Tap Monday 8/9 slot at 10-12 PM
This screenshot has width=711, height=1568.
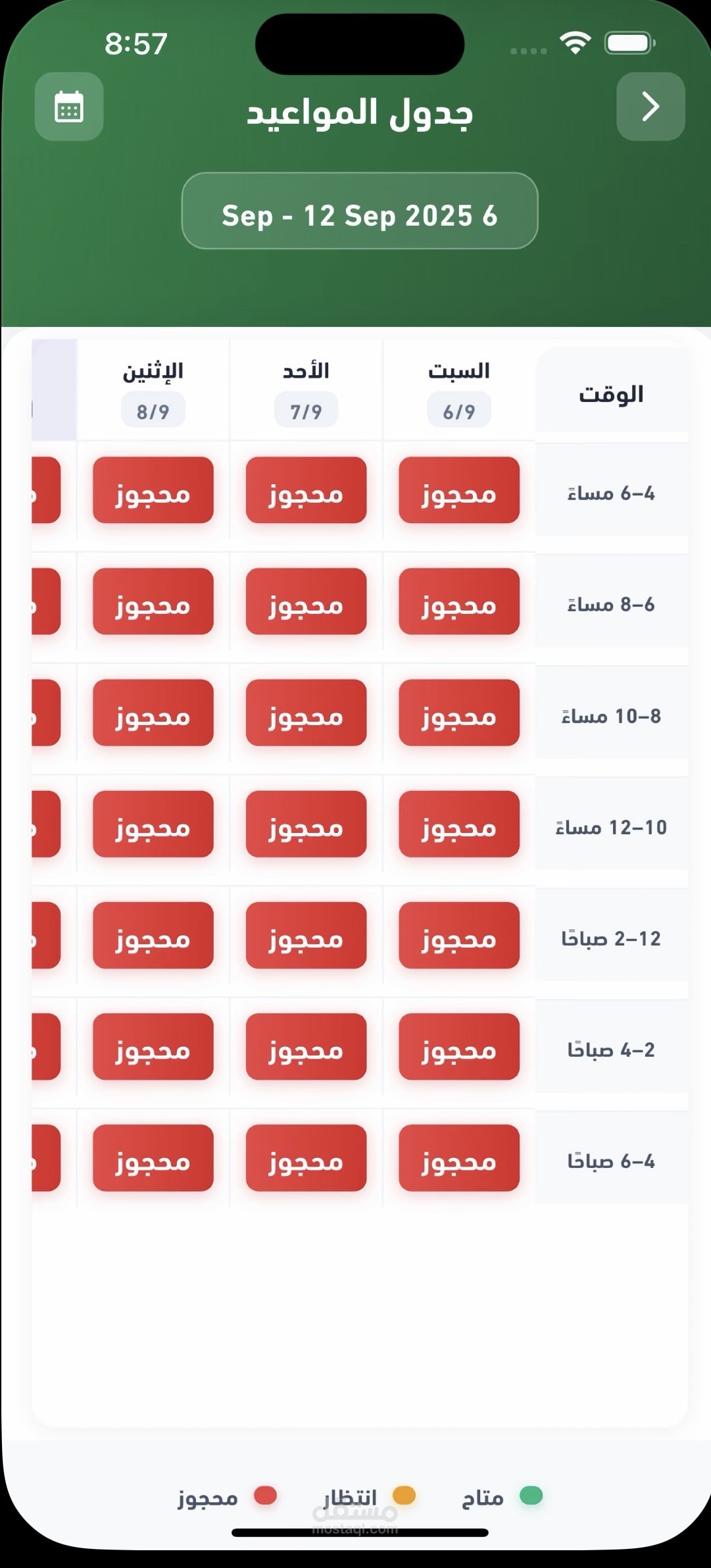coord(153,824)
